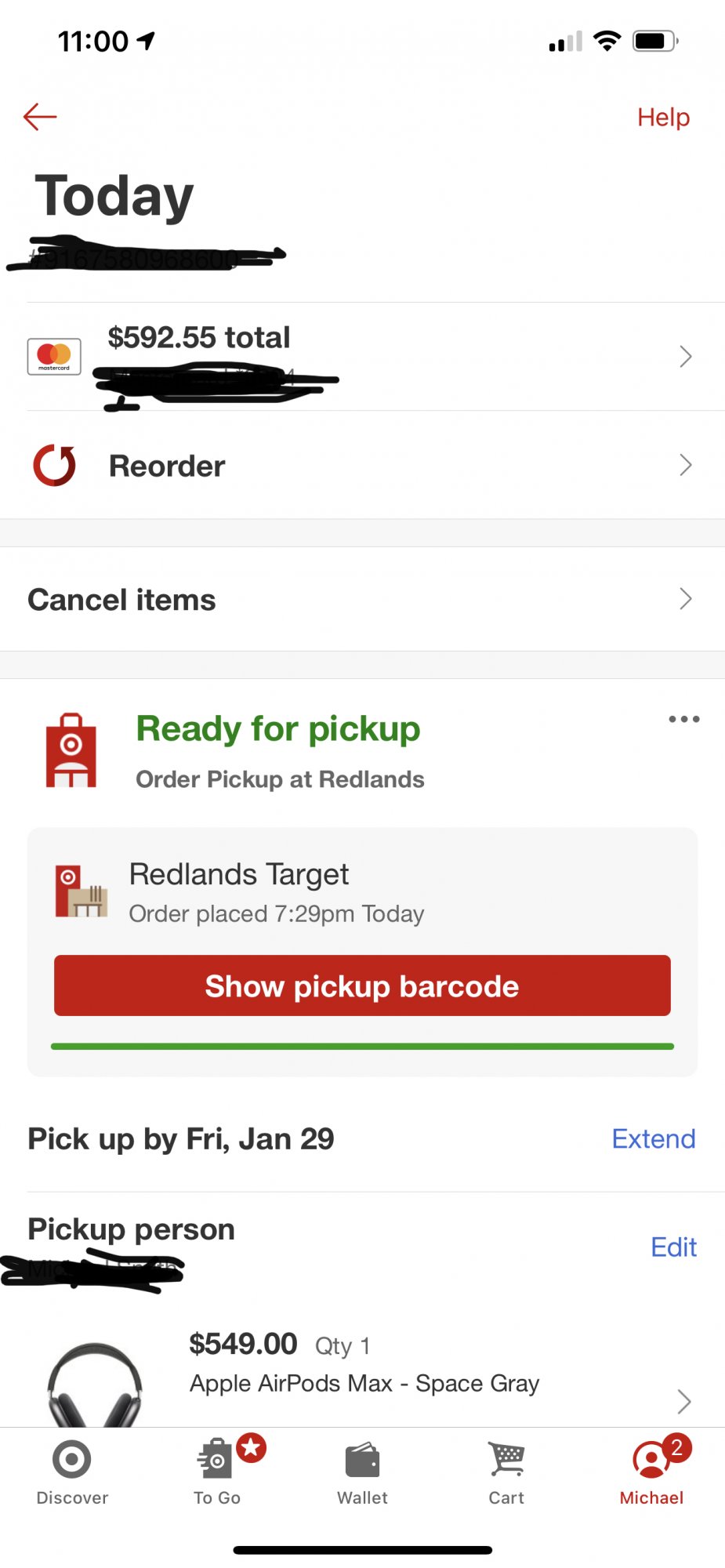Open the Michael account tab
The image size is (725, 1568).
click(651, 1472)
